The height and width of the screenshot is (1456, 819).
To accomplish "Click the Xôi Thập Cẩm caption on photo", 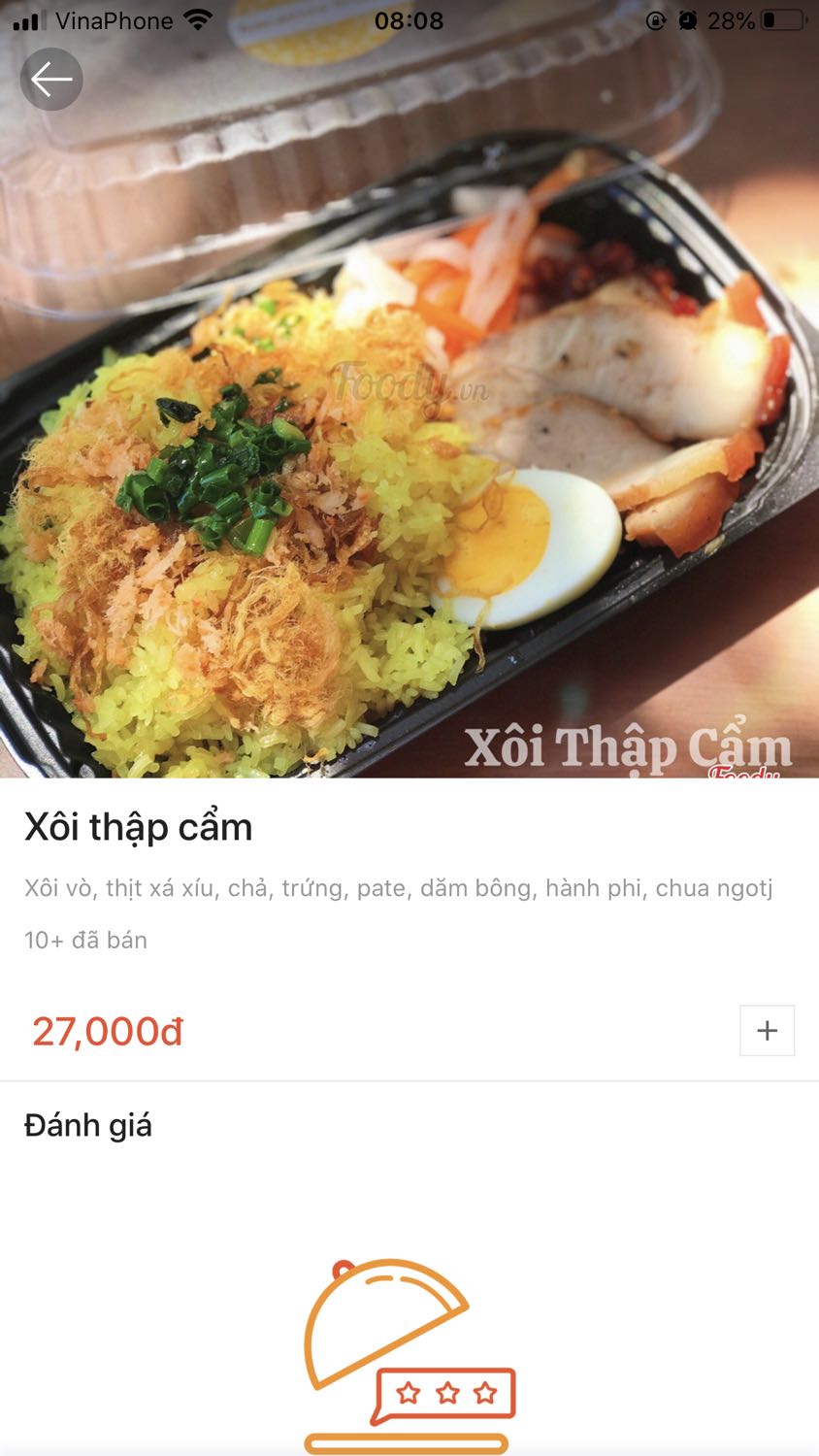I will (627, 745).
